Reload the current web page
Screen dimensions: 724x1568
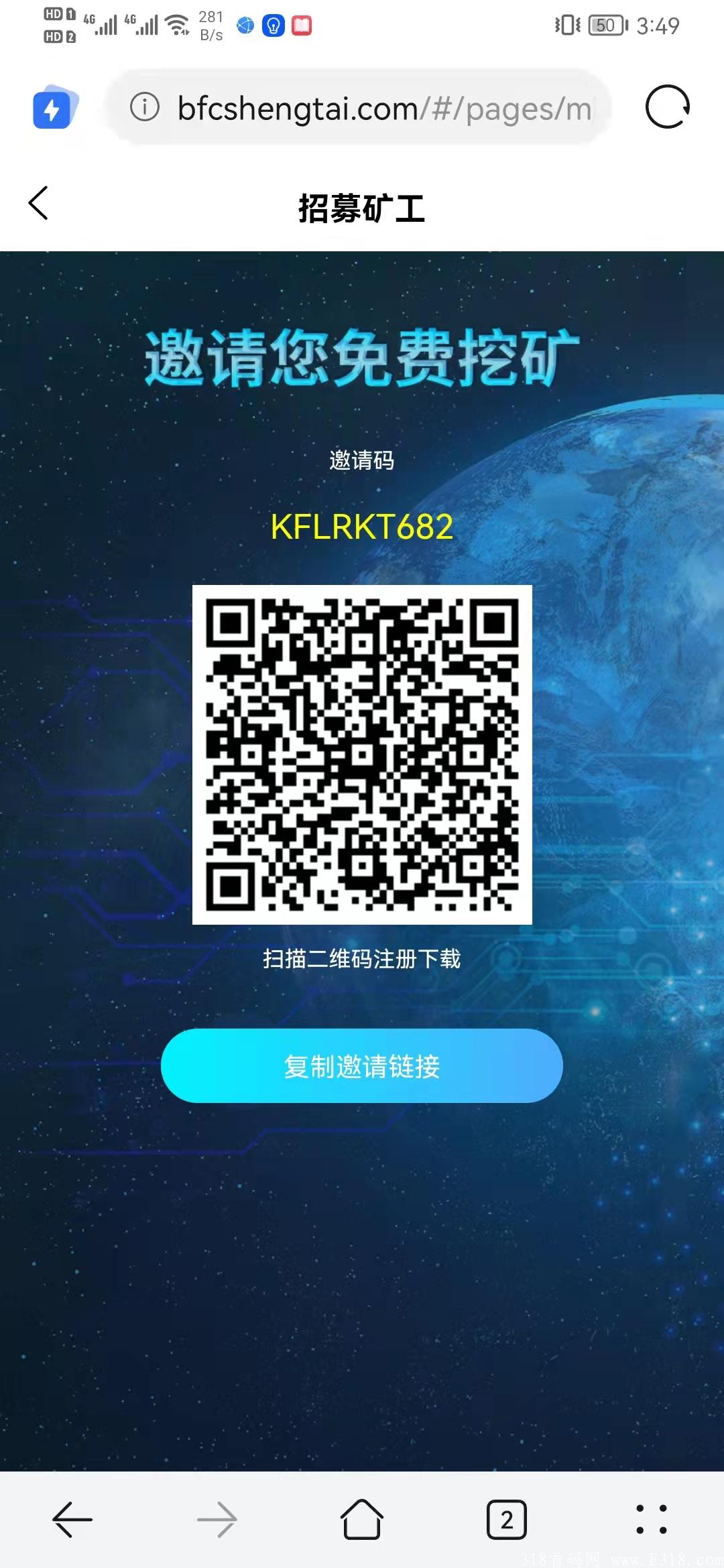667,107
